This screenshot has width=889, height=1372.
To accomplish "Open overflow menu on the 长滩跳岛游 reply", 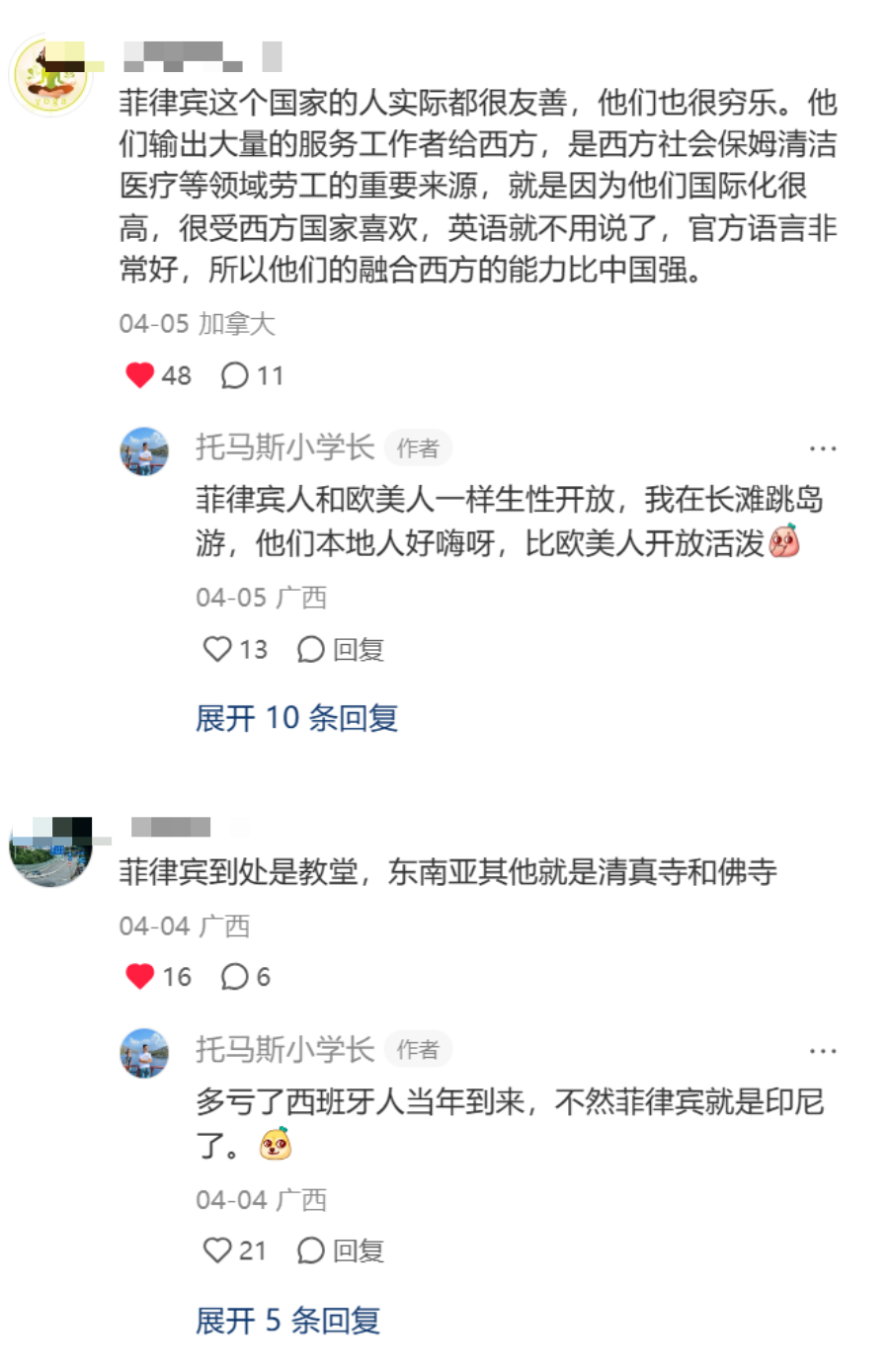I will point(823,448).
